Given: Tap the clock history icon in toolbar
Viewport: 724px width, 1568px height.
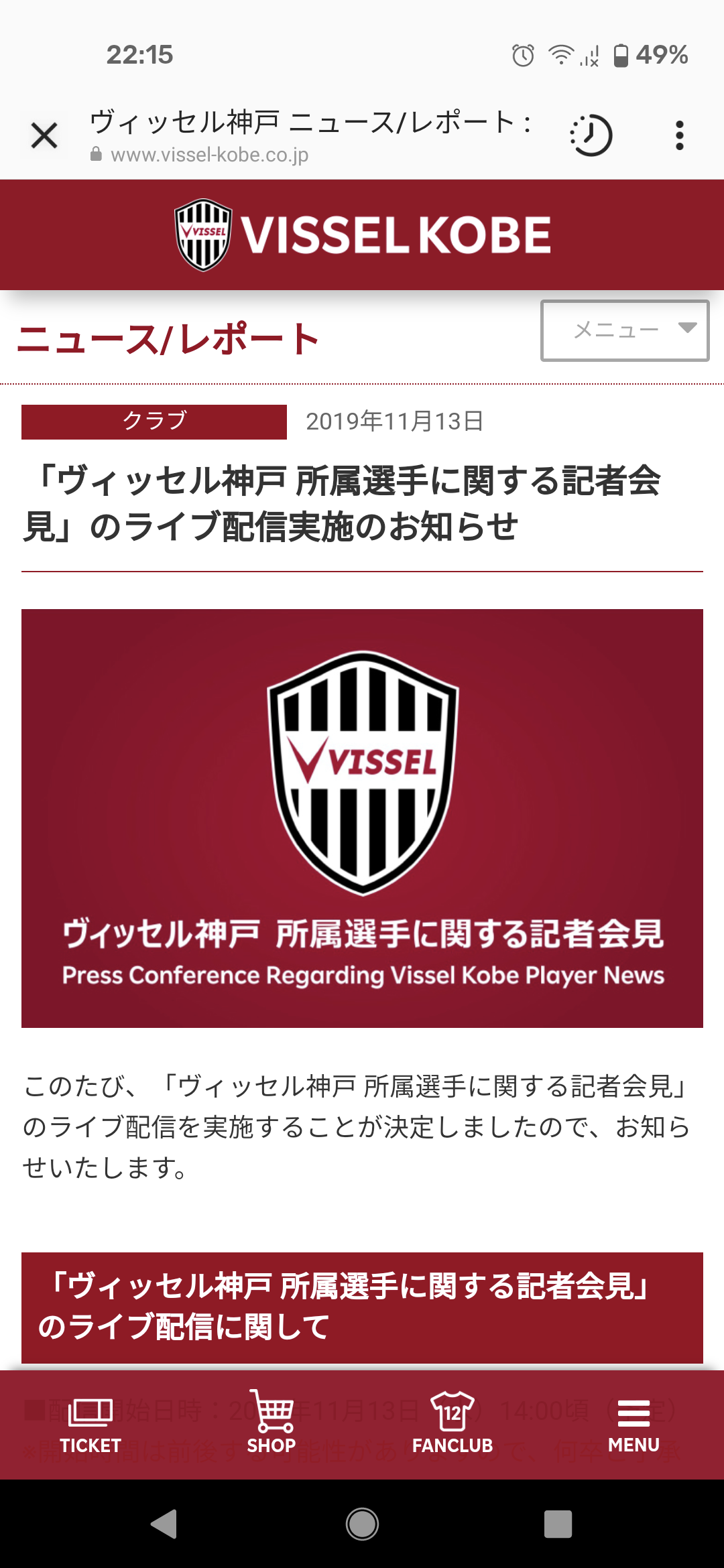Looking at the screenshot, I should pyautogui.click(x=591, y=136).
